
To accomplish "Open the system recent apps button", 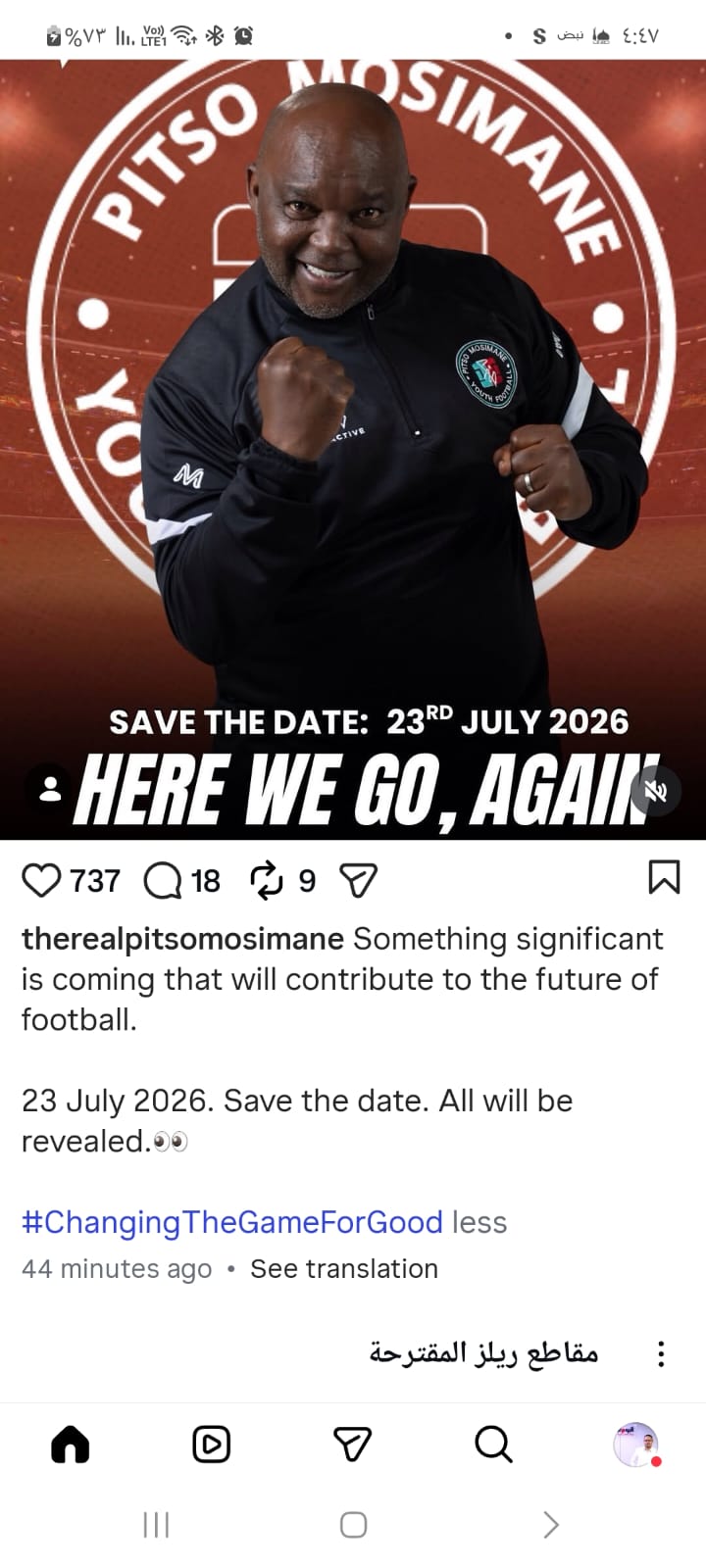I will tap(157, 1525).
